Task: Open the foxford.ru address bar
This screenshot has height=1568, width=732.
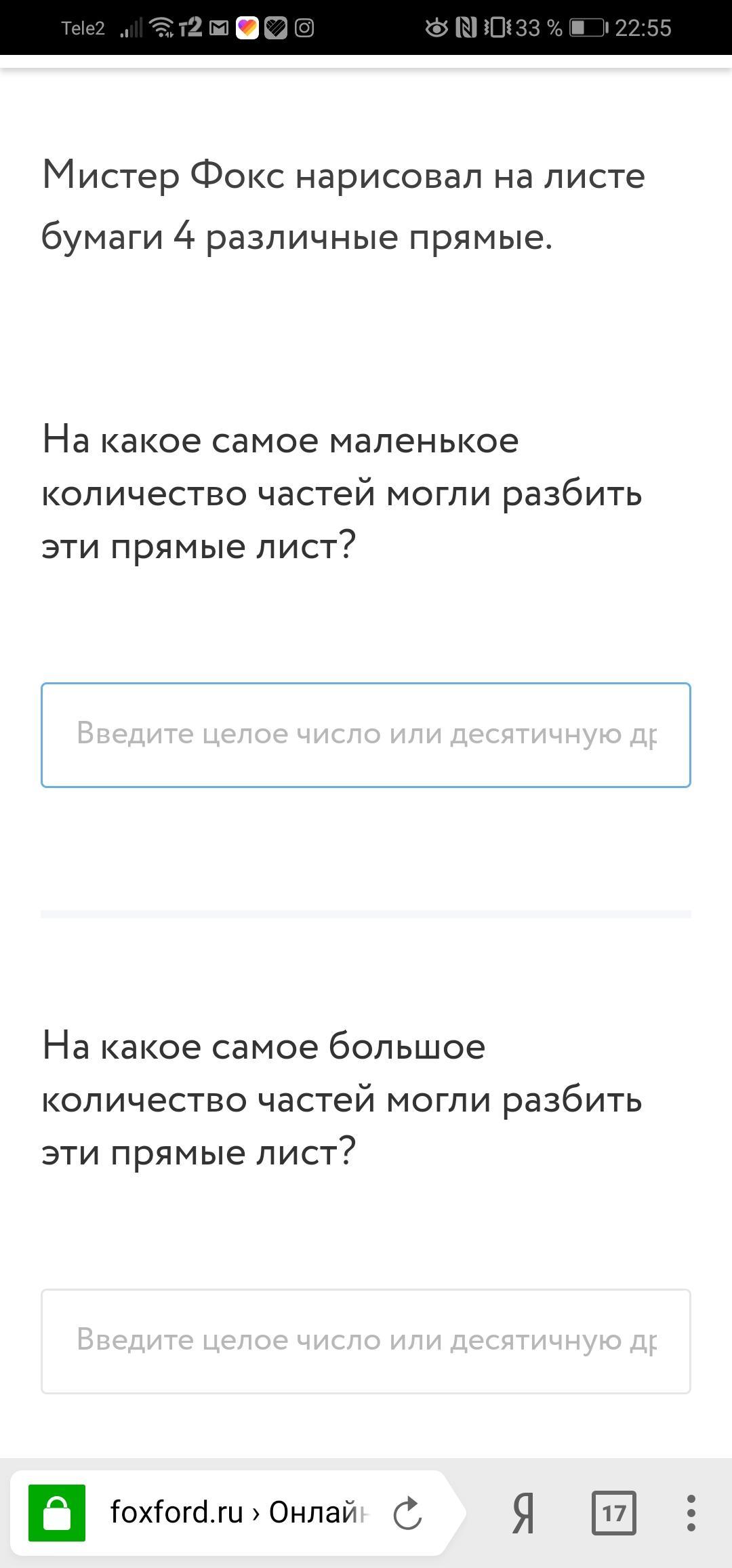Action: point(237,1512)
